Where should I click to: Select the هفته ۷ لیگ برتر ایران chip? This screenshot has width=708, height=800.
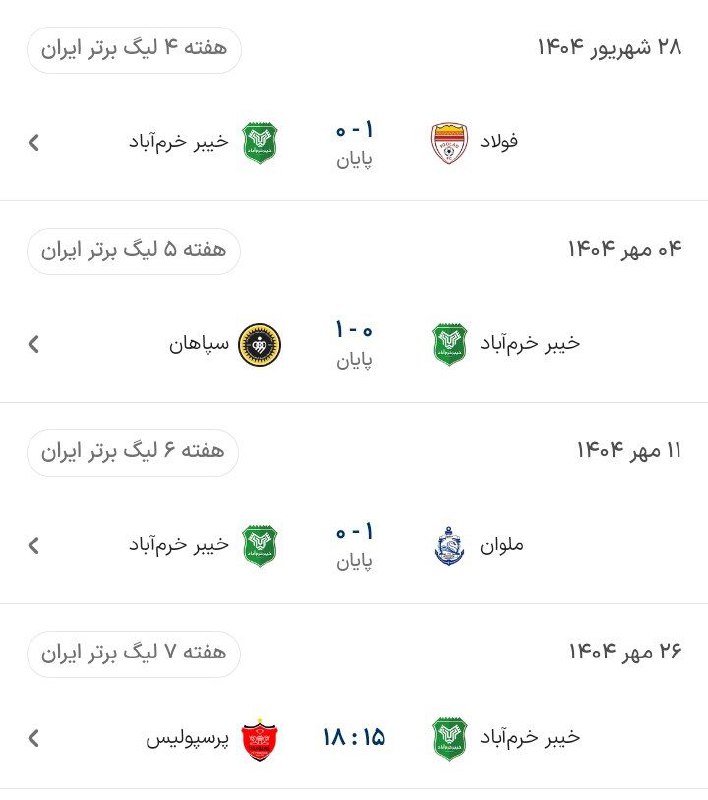pos(134,654)
